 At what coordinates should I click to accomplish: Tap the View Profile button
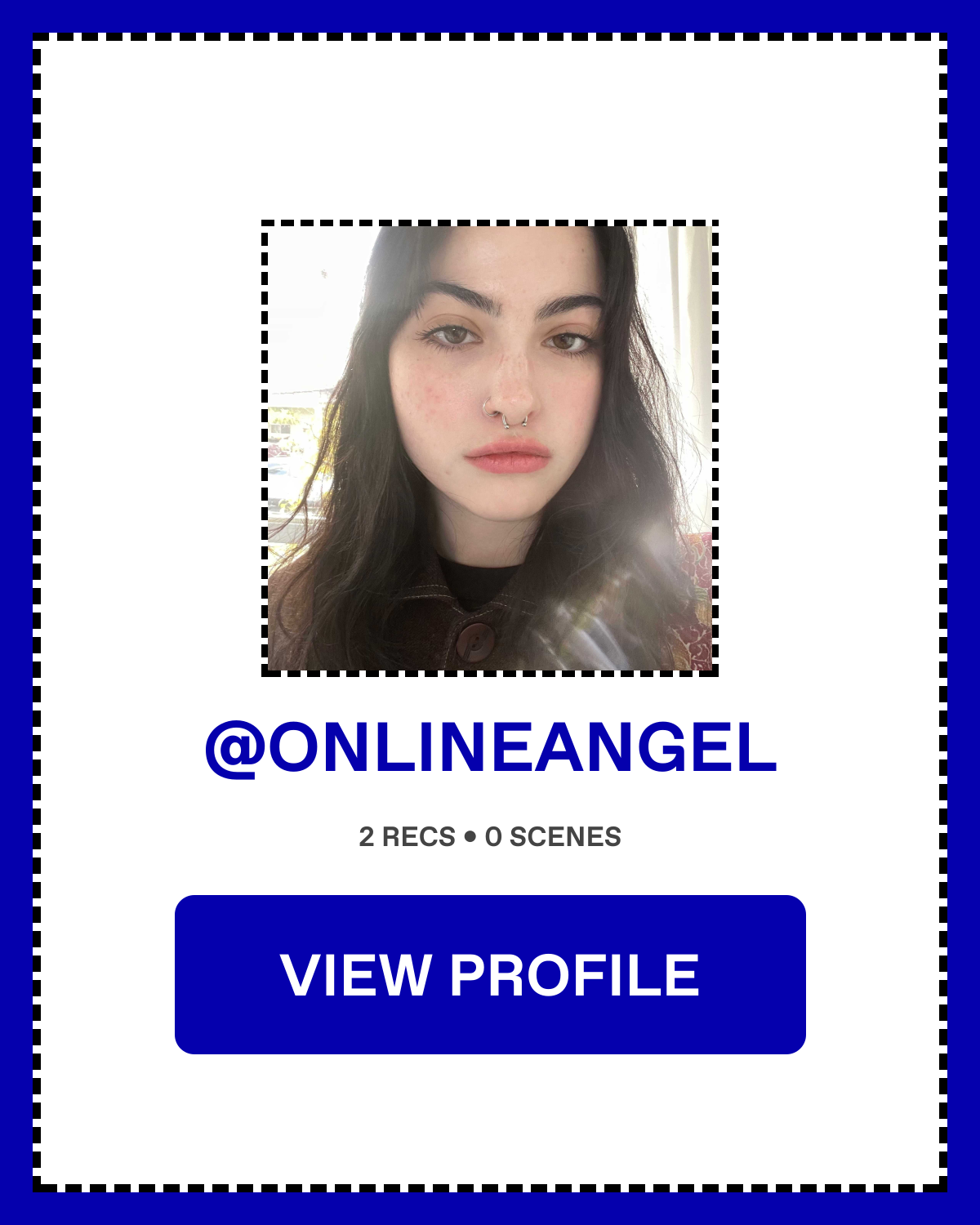(x=490, y=974)
